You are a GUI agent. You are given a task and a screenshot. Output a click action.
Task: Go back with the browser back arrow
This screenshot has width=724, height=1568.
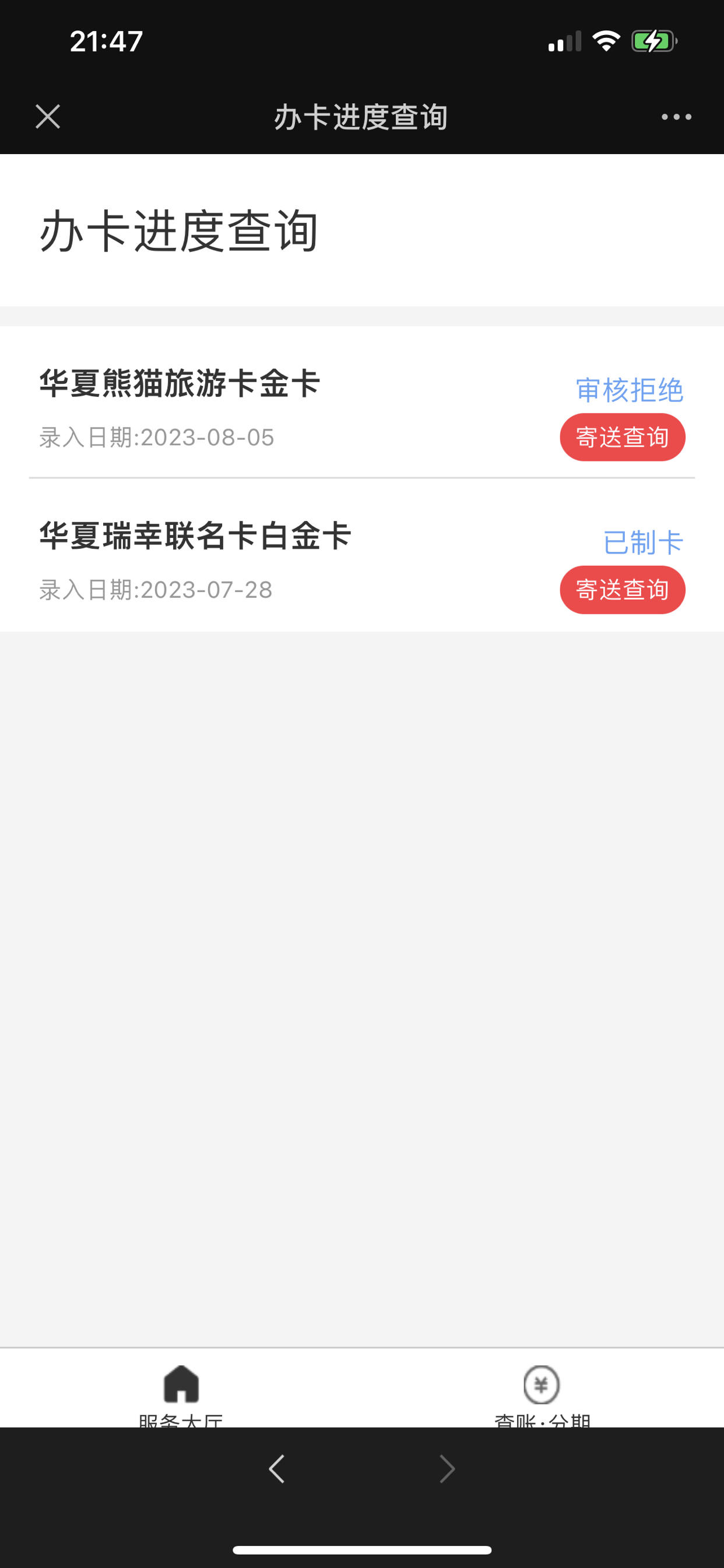(277, 1469)
